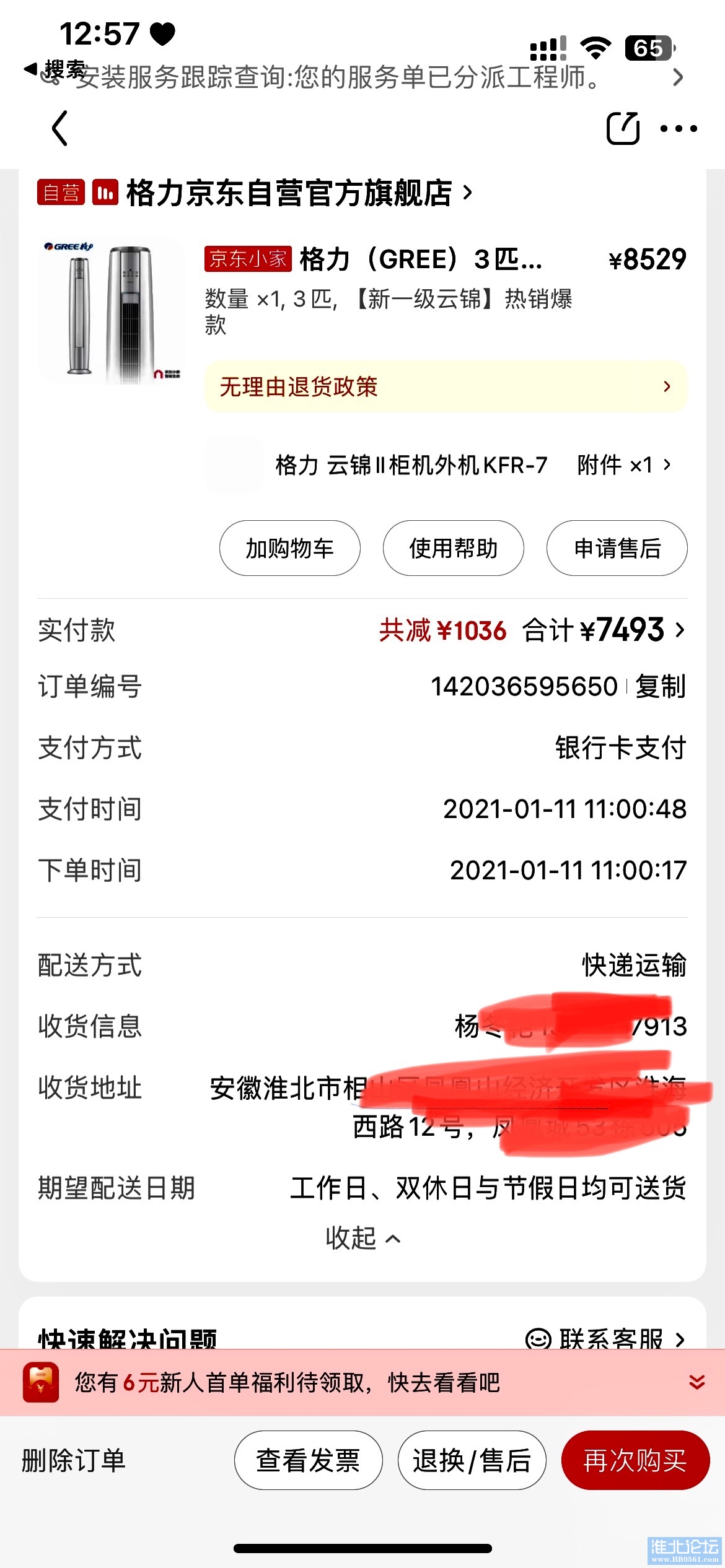
Task: Open the installation service tracking notice
Action: 372,78
